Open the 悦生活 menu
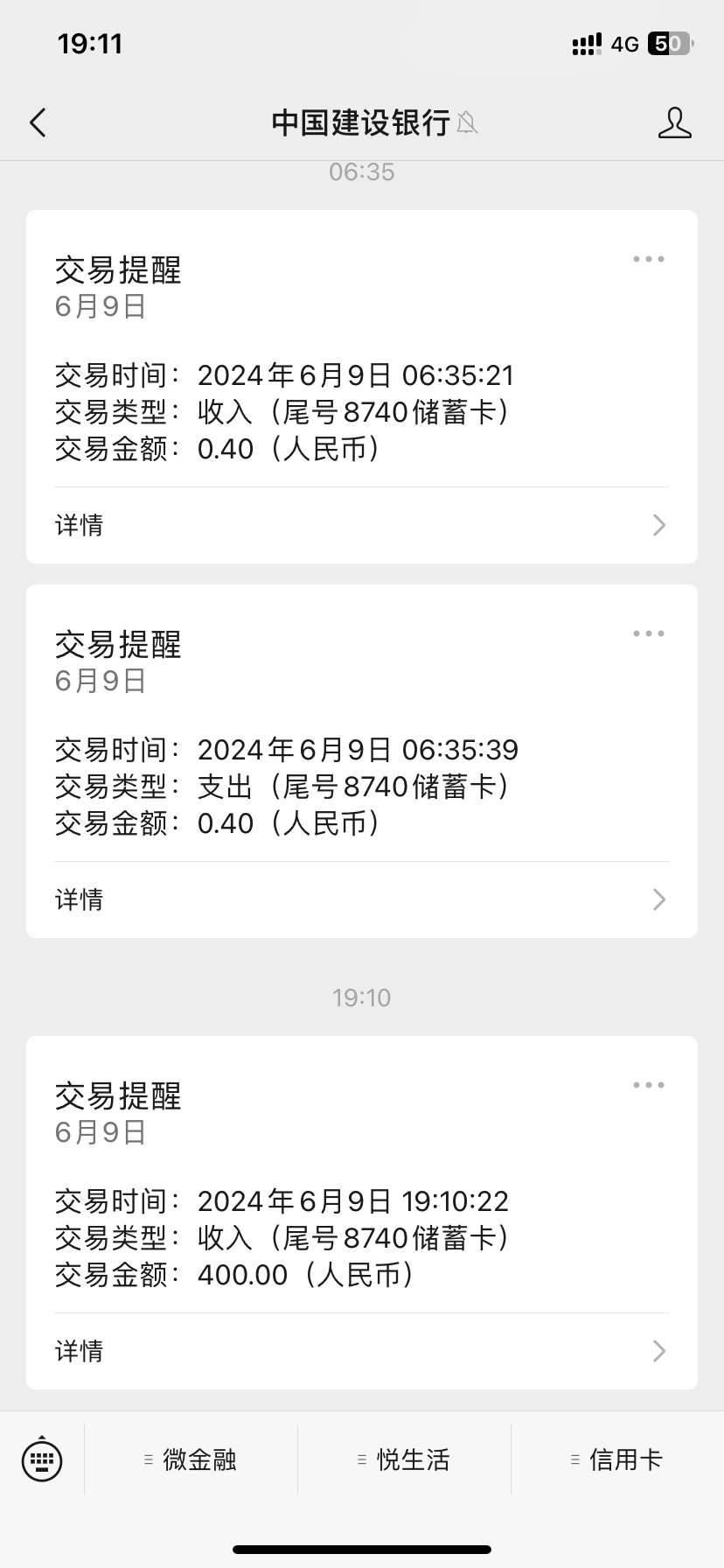 [x=404, y=1459]
